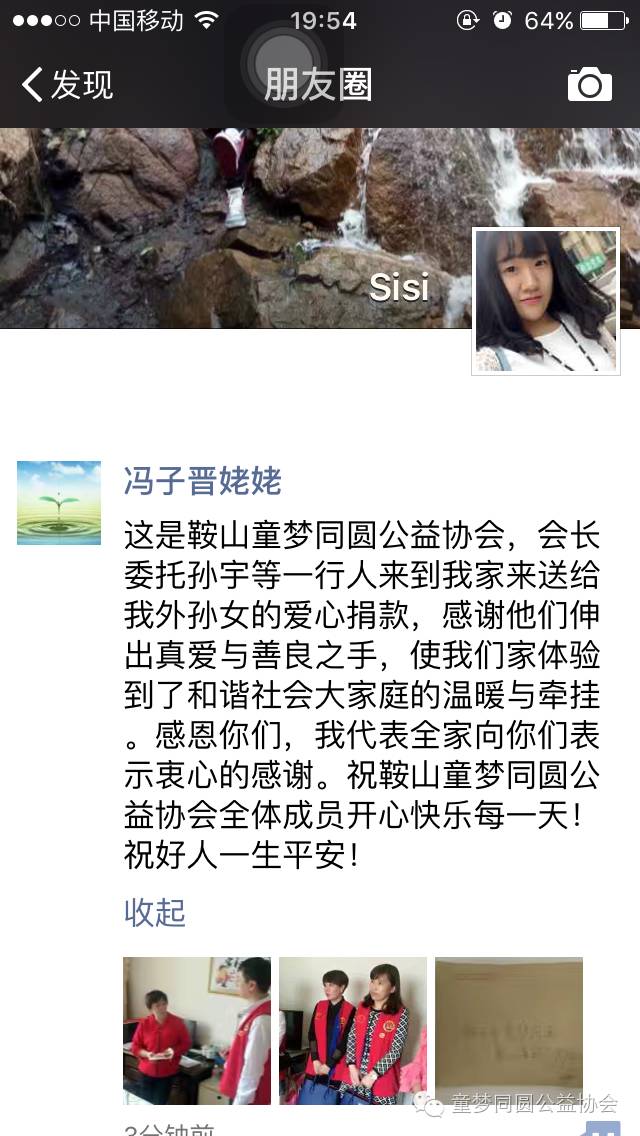Screen dimensions: 640x1136
Task: View the first photo with red vests
Action: pyautogui.click(x=197, y=1030)
